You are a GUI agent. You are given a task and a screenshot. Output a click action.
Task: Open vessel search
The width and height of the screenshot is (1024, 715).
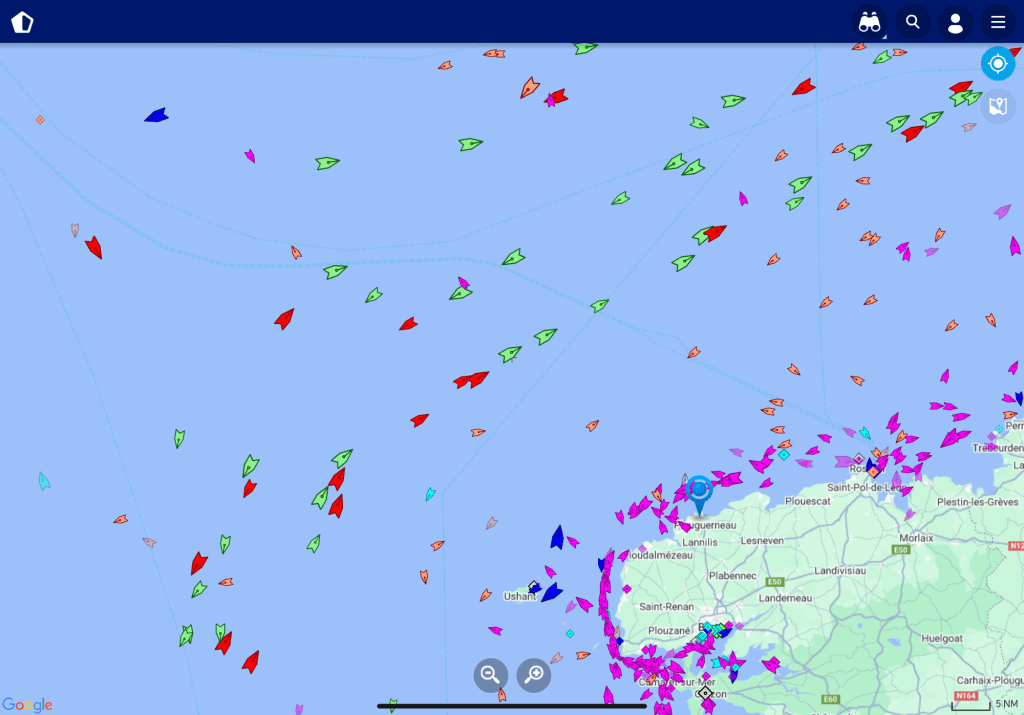[913, 22]
